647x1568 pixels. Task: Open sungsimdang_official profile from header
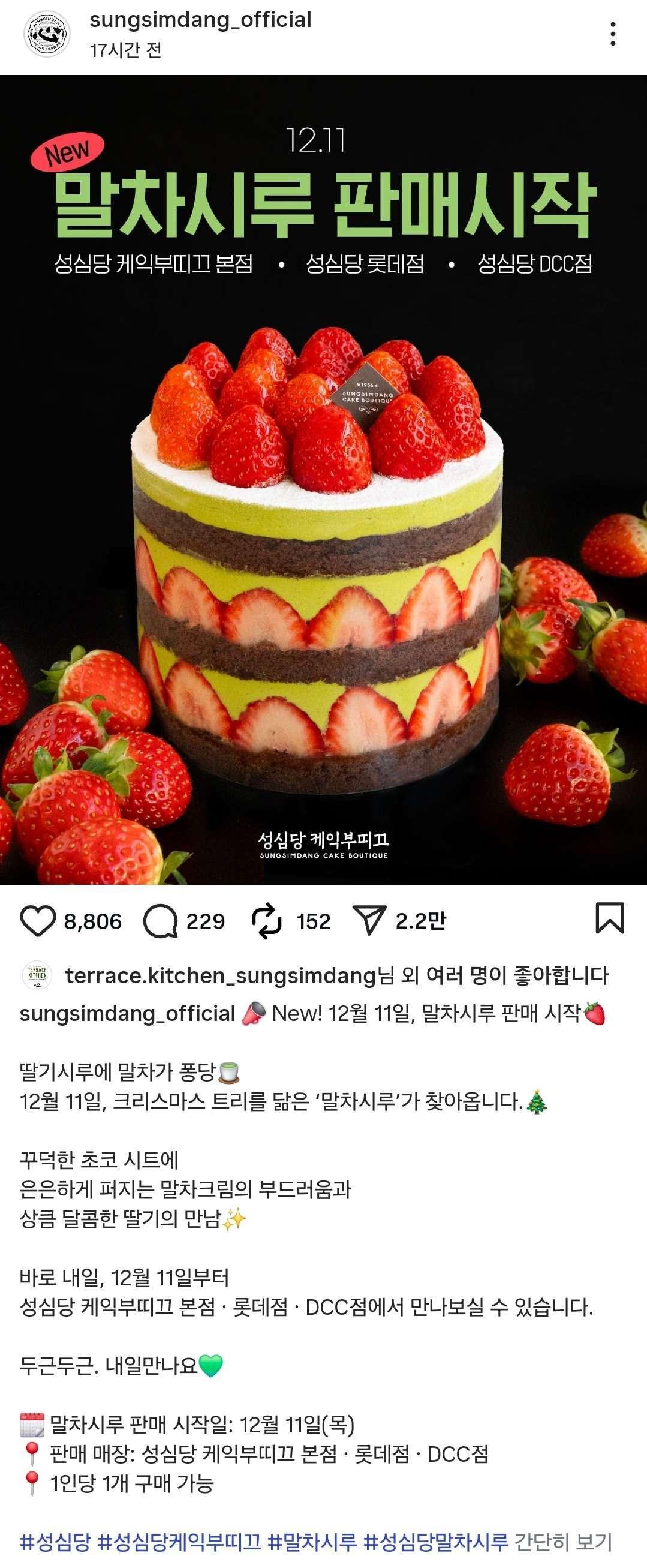point(200,19)
